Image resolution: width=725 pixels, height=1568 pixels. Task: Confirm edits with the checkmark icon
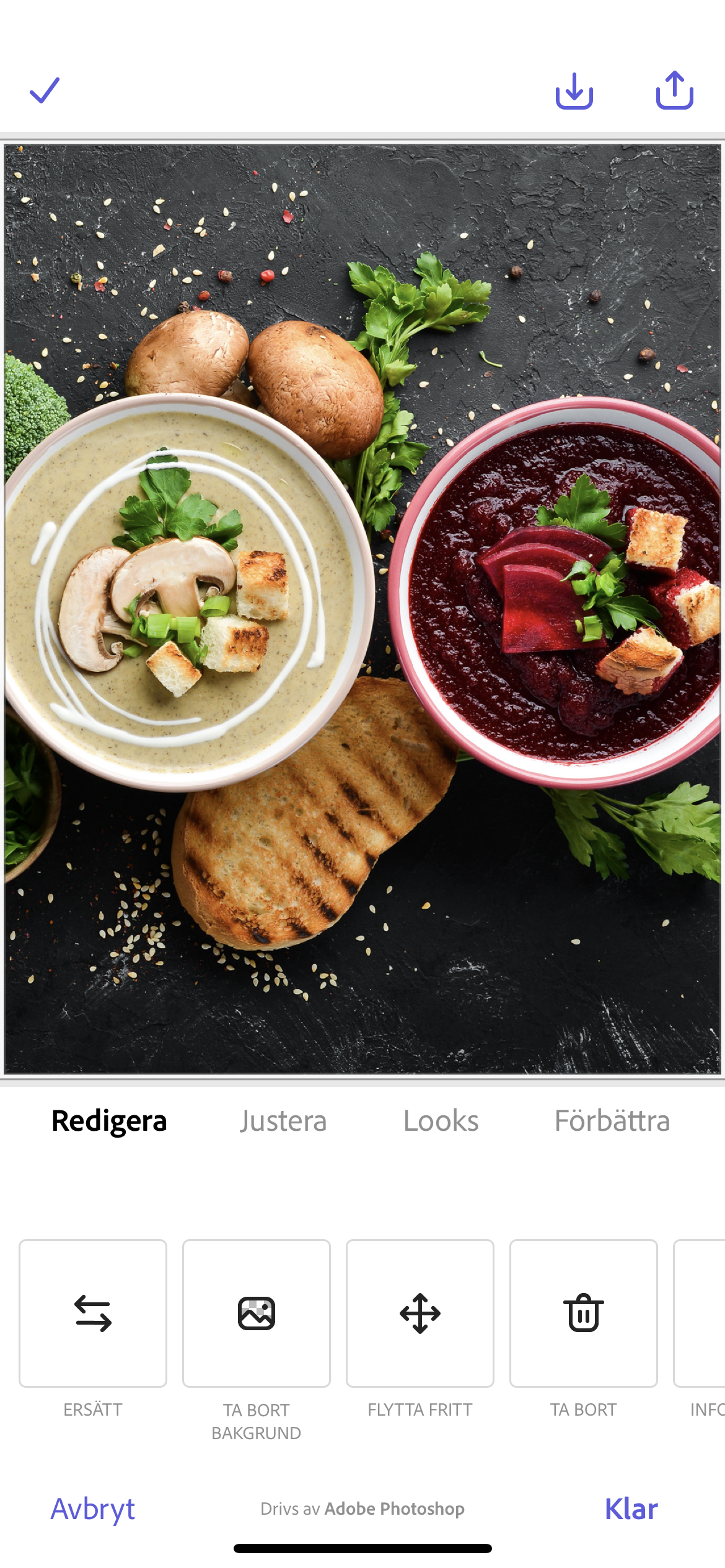tap(45, 90)
